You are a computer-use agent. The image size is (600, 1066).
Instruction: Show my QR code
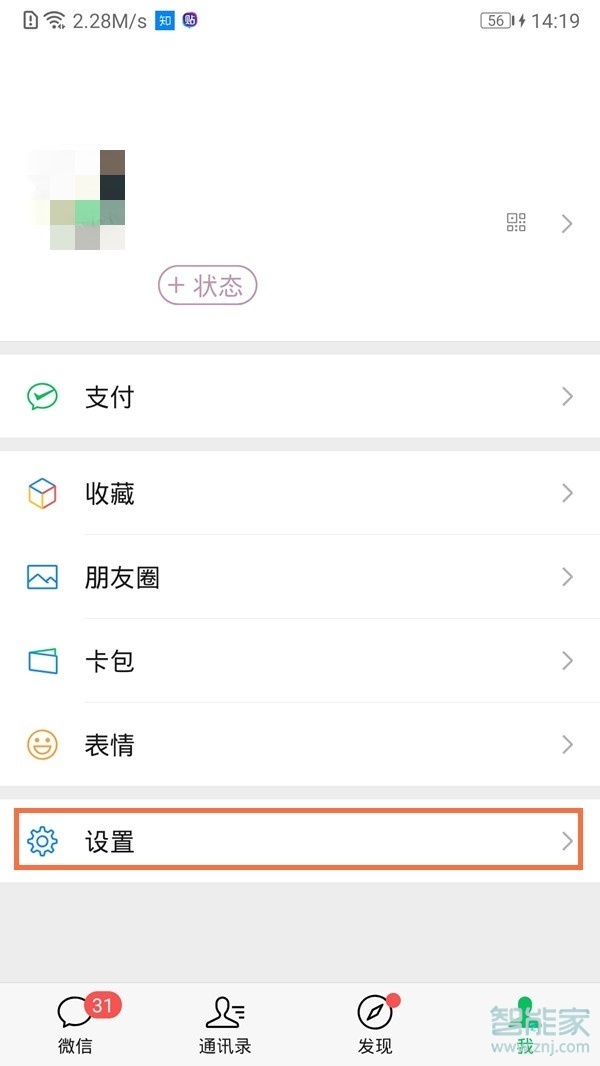tap(516, 223)
